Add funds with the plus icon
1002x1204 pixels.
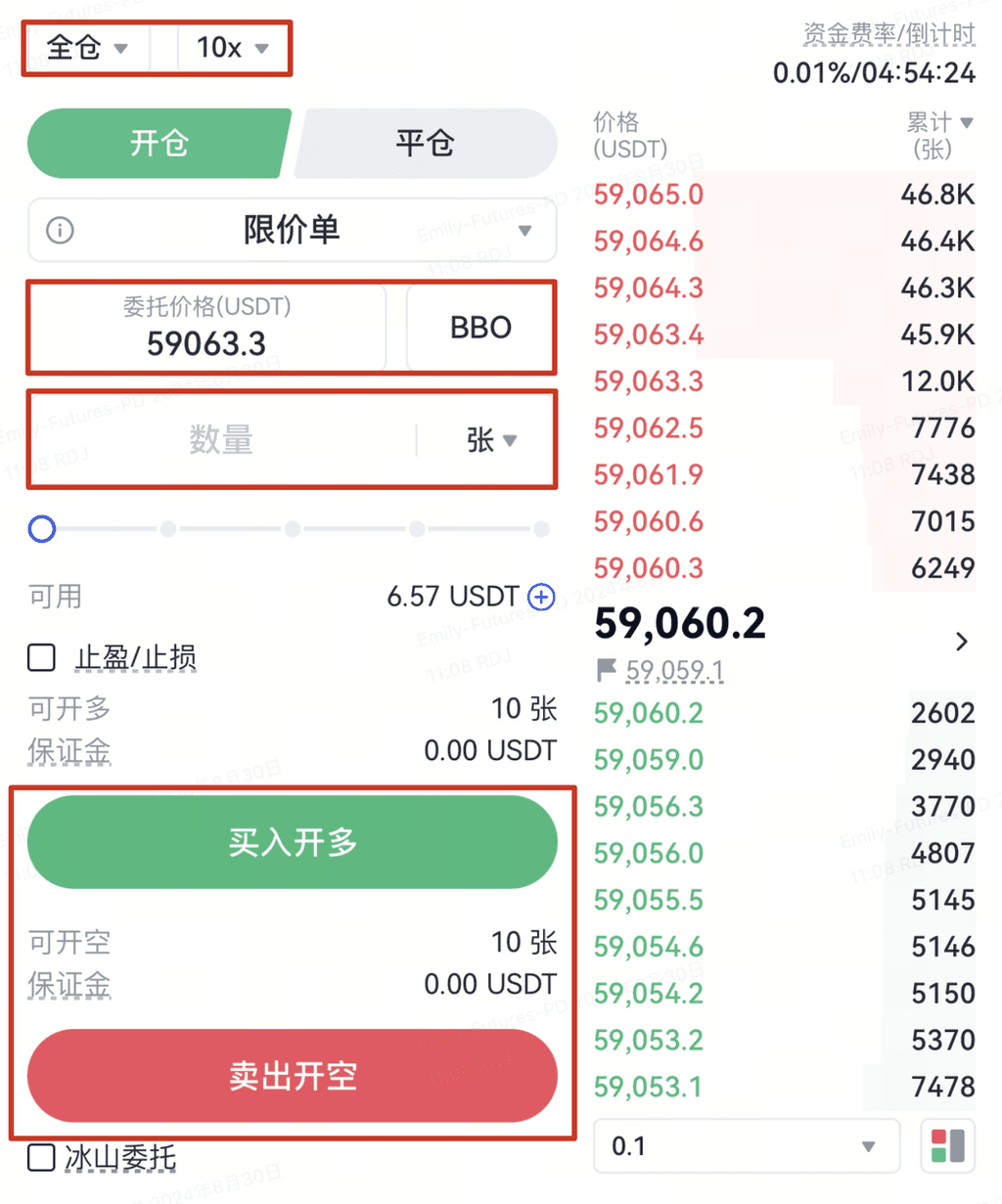point(541,597)
